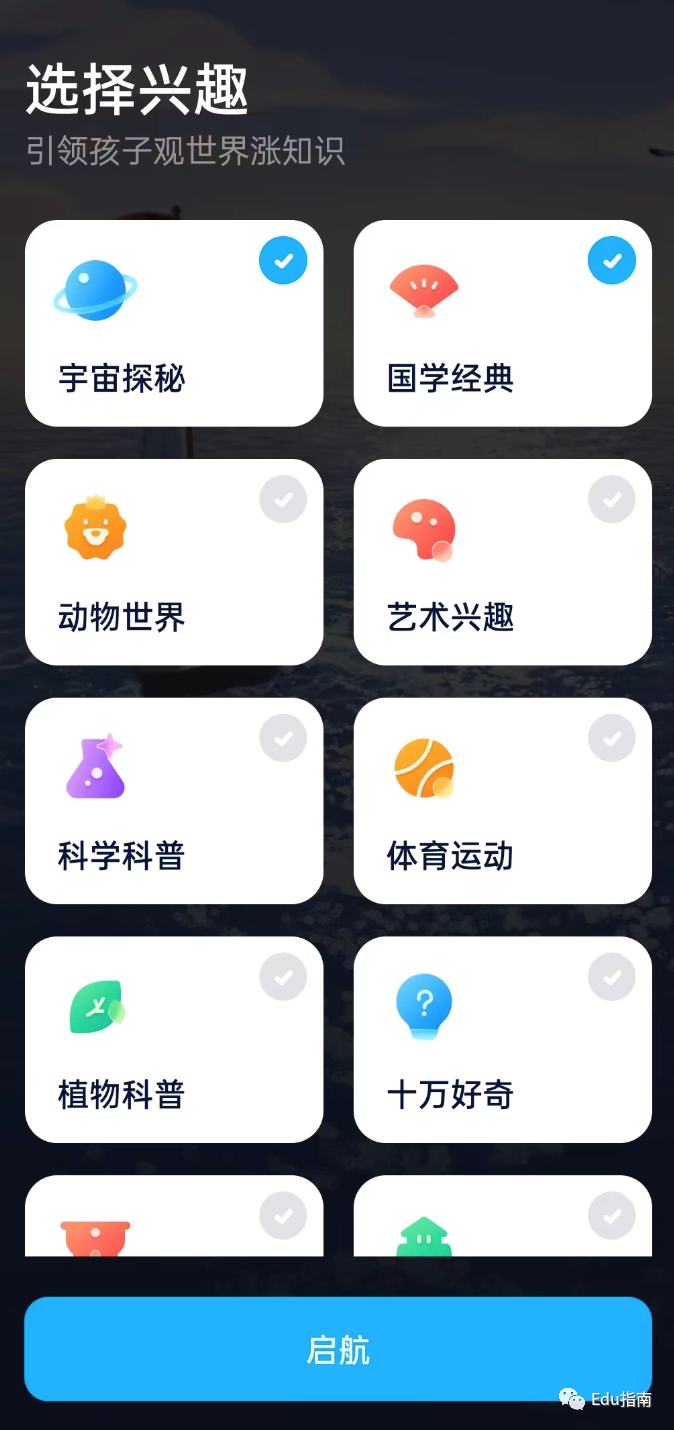Select the 体育运动 card
Viewport: 674px width, 1430px height.
[x=503, y=801]
